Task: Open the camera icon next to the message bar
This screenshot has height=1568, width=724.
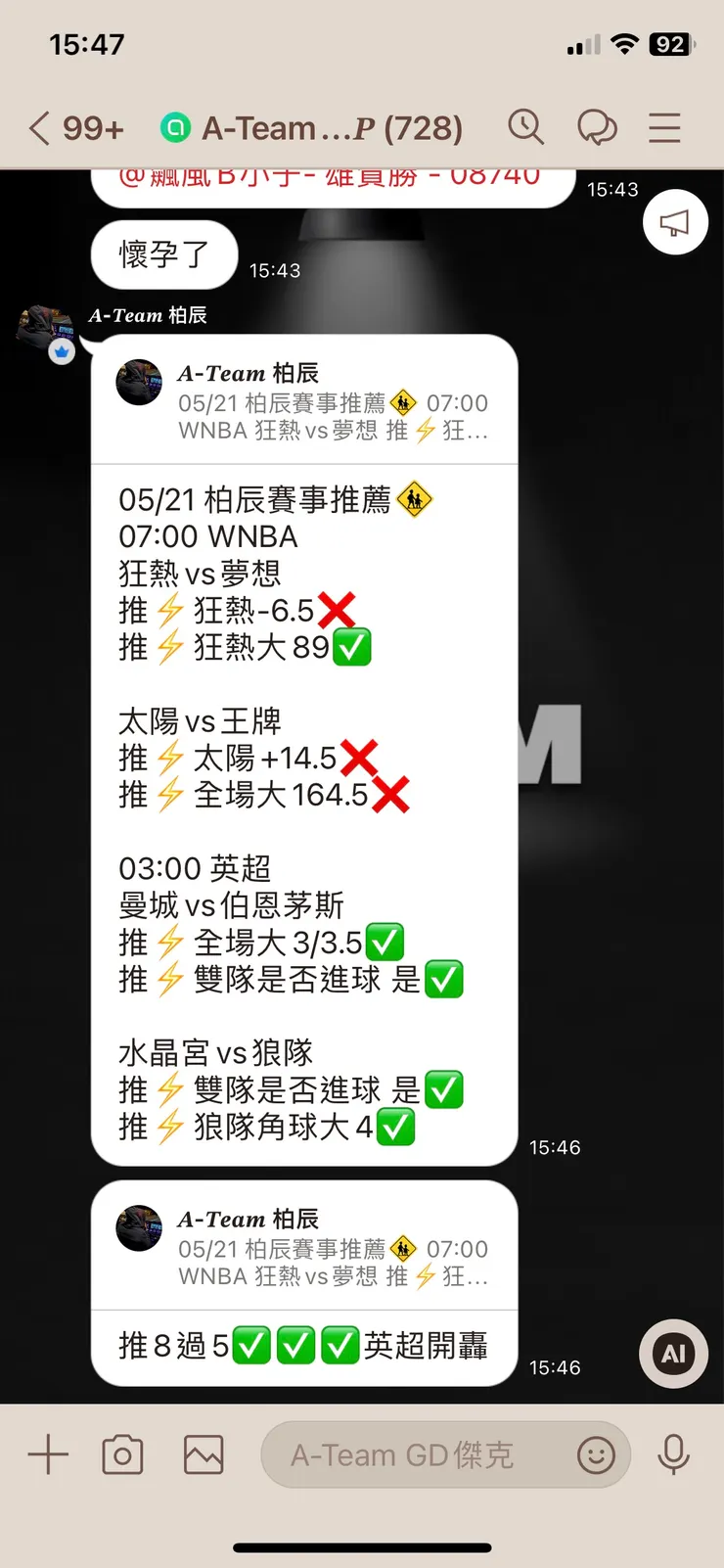Action: click(x=121, y=1454)
